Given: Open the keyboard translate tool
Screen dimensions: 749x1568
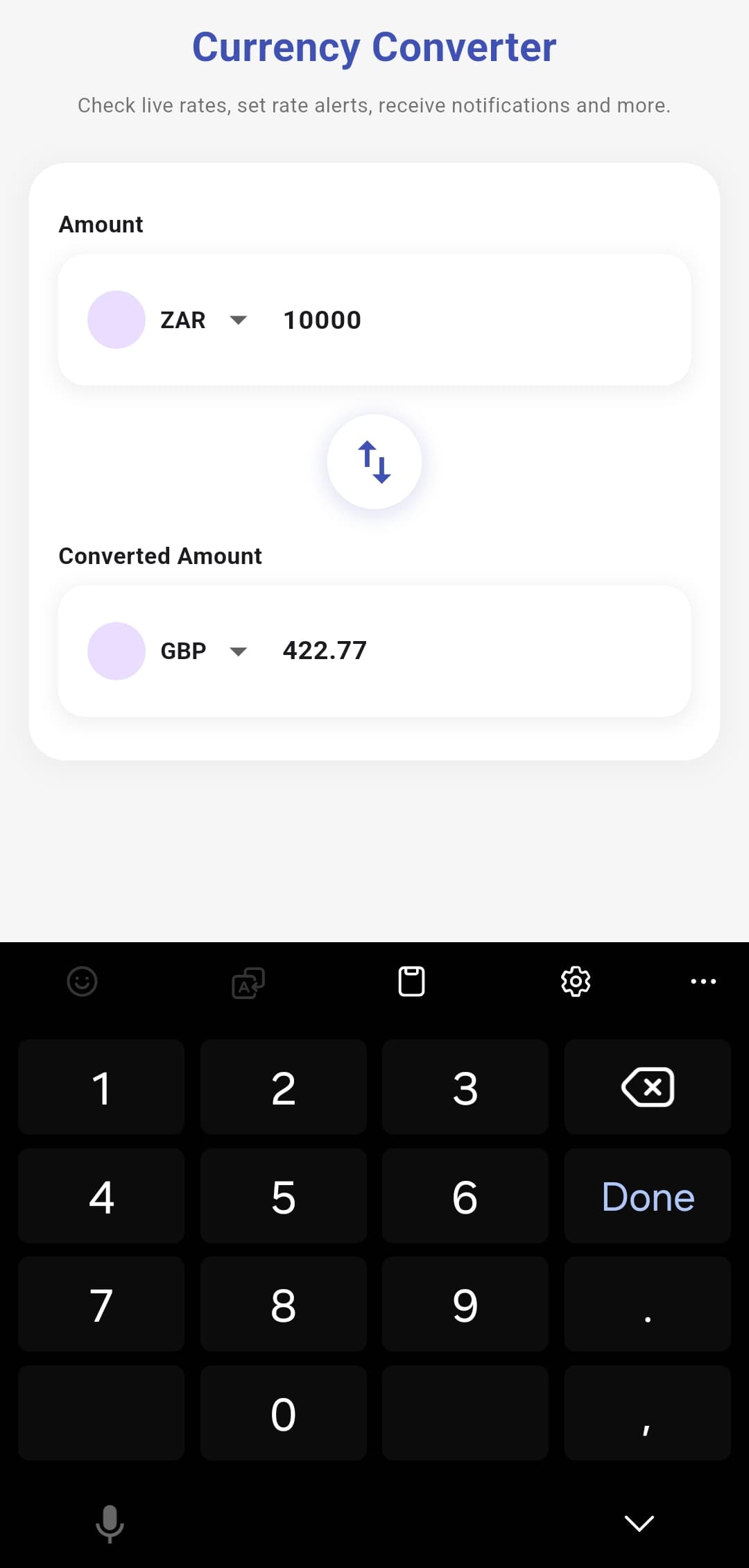Looking at the screenshot, I should (248, 982).
